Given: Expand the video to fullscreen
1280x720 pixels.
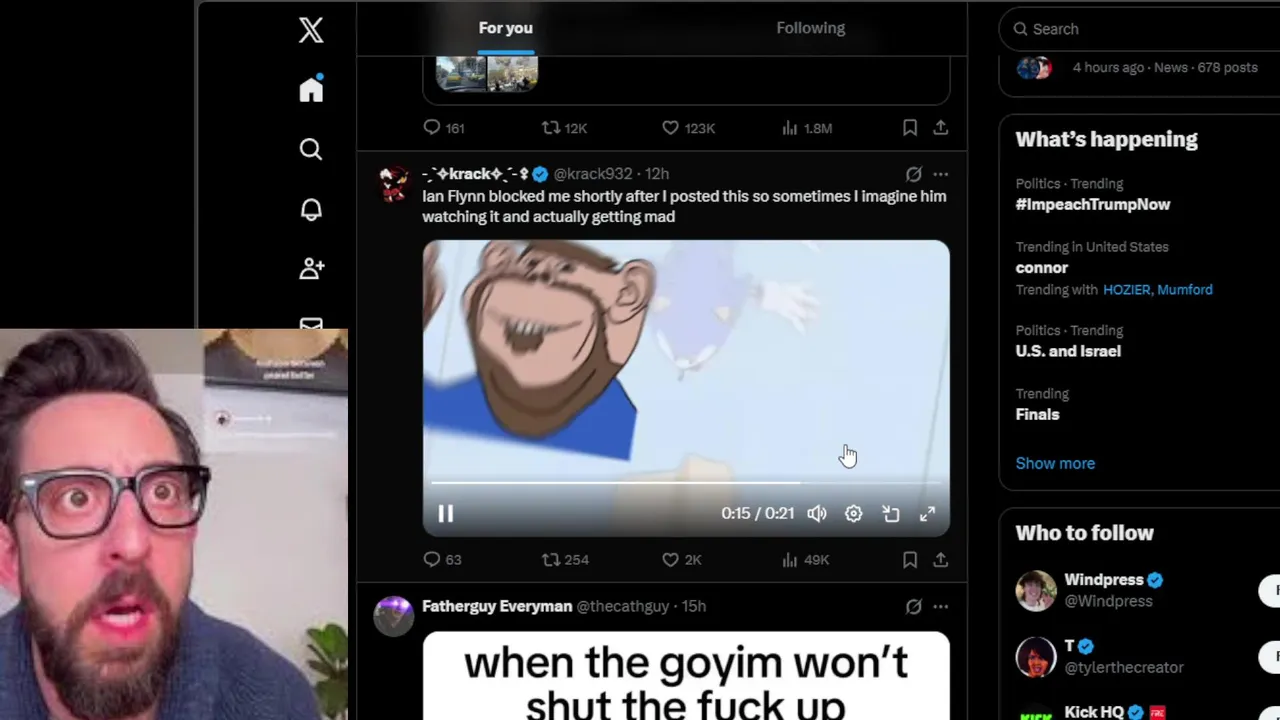Looking at the screenshot, I should (x=927, y=513).
